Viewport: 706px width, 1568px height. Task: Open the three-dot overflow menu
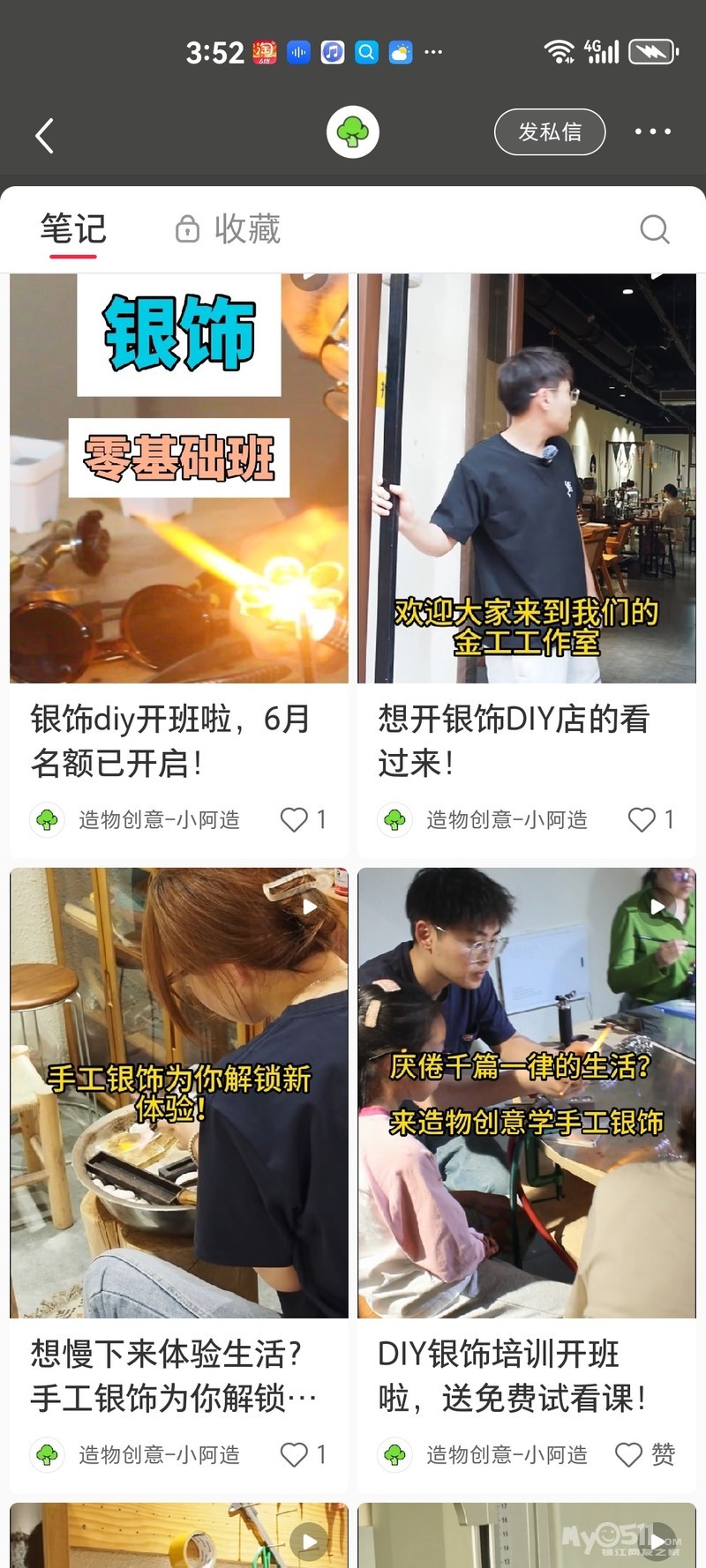click(652, 132)
